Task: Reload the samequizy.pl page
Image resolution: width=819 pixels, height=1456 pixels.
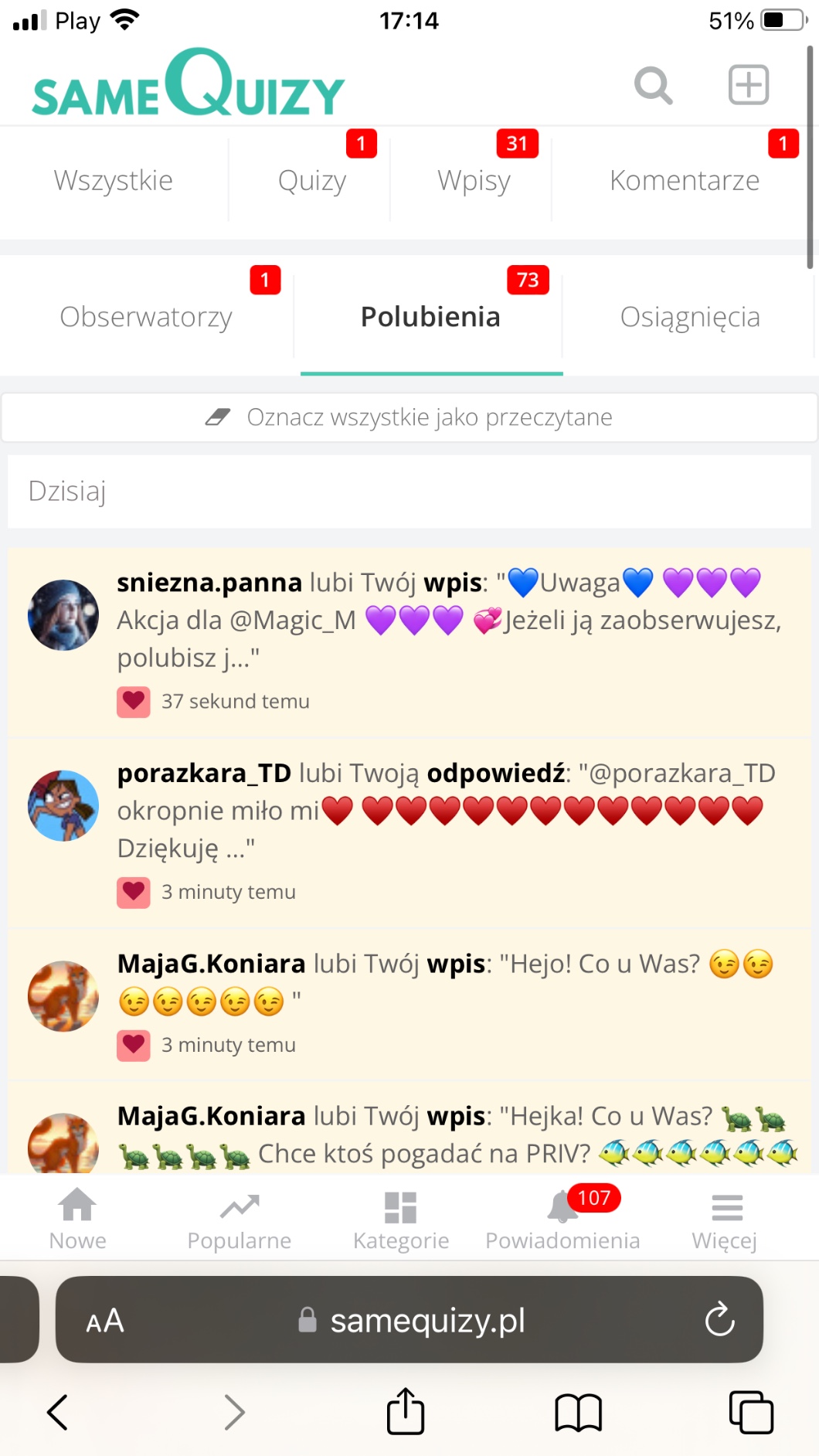Action: (x=719, y=1319)
